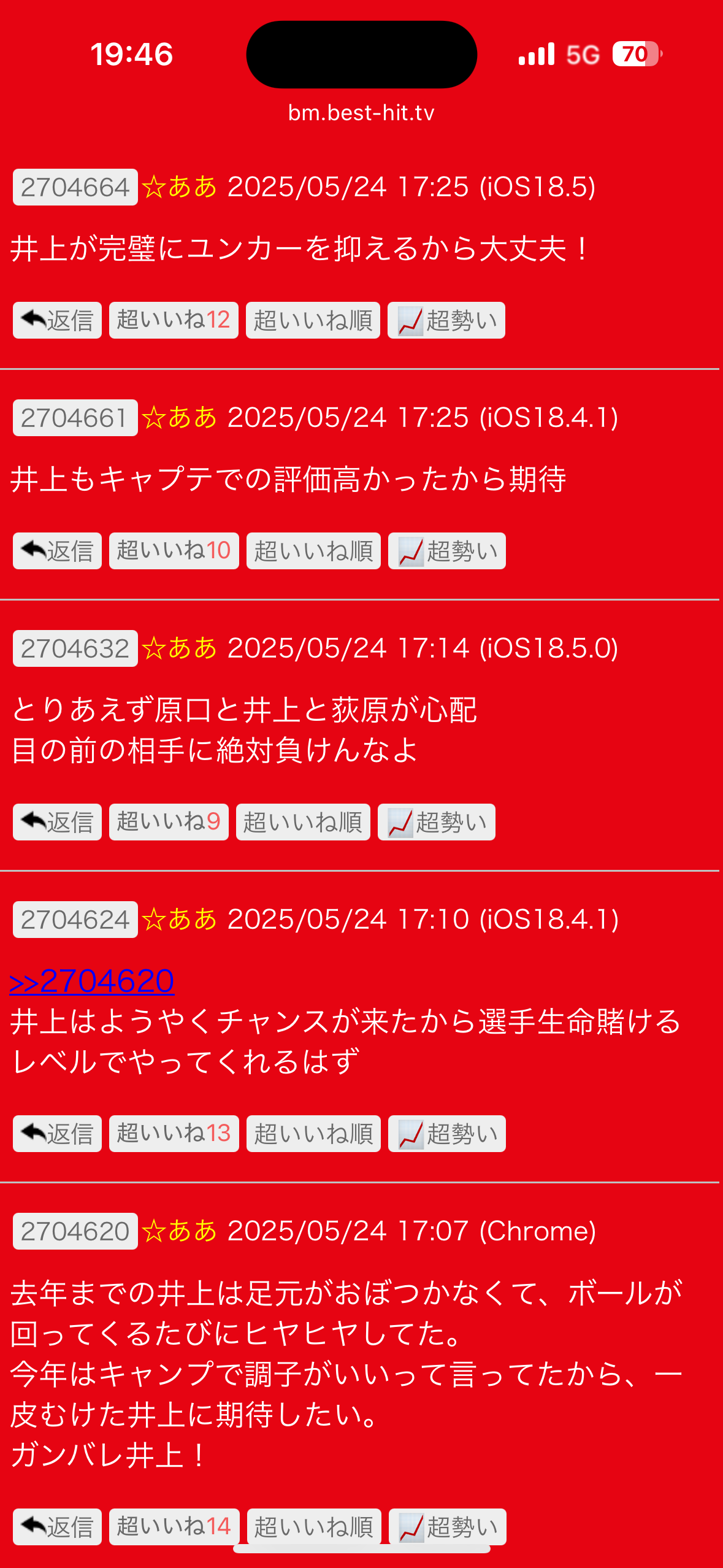Like post 2704661 with 超いいね10
Viewport: 723px width, 1568px height.
[x=174, y=551]
